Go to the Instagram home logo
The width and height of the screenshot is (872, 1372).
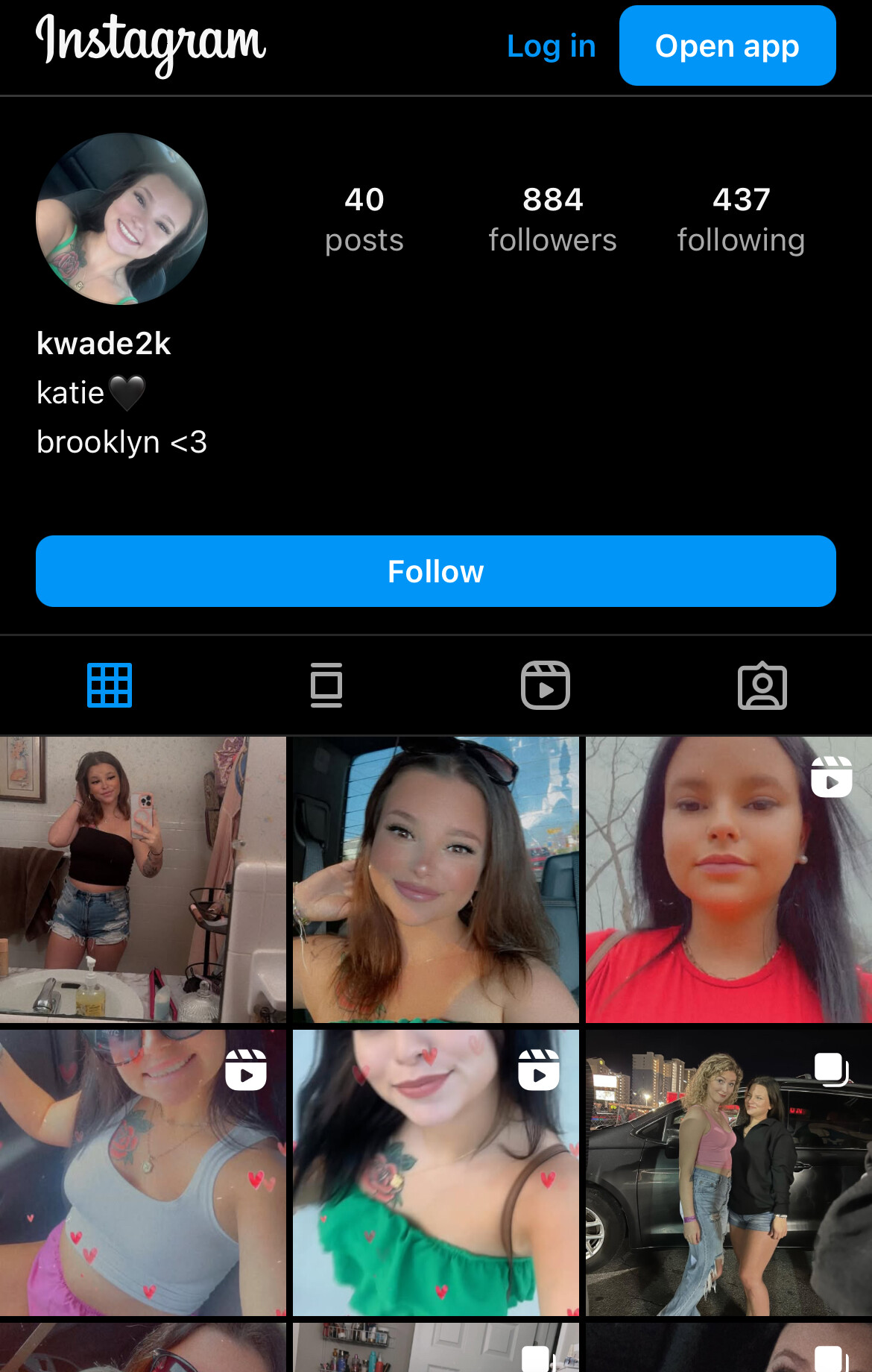[x=151, y=43]
